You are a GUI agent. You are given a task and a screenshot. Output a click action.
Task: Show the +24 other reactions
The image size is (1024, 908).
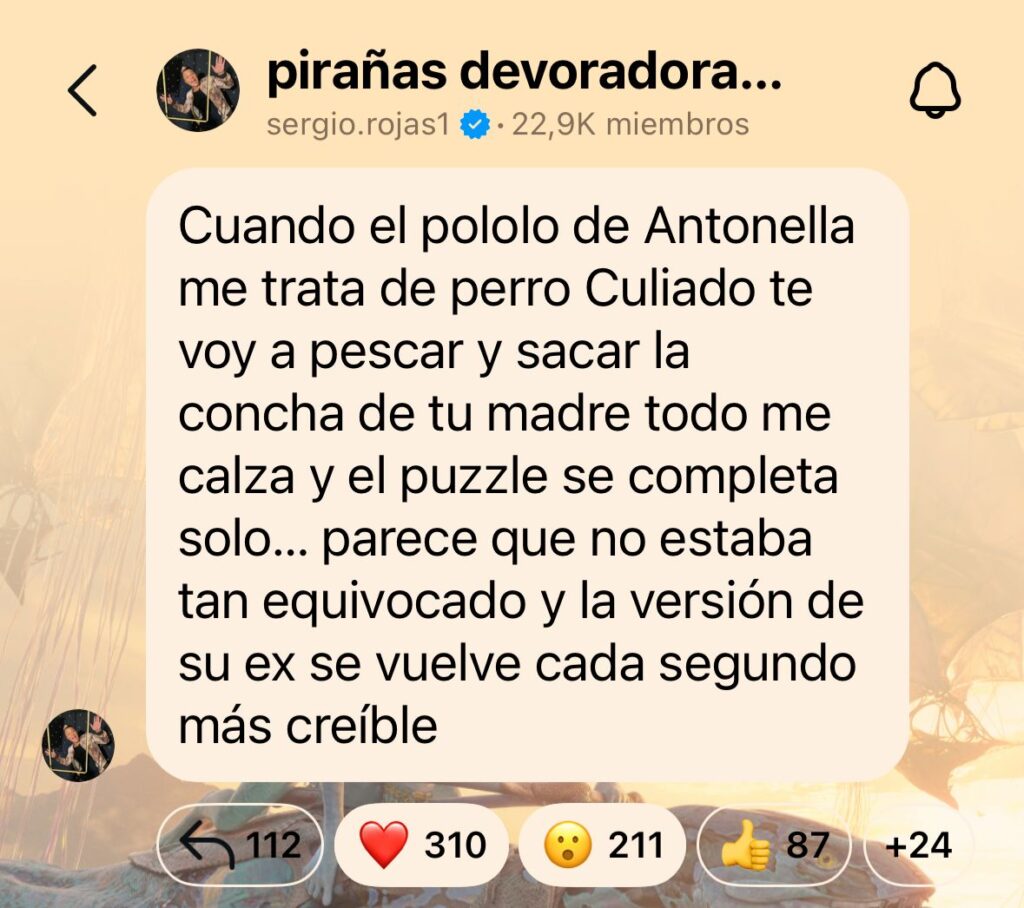point(918,846)
